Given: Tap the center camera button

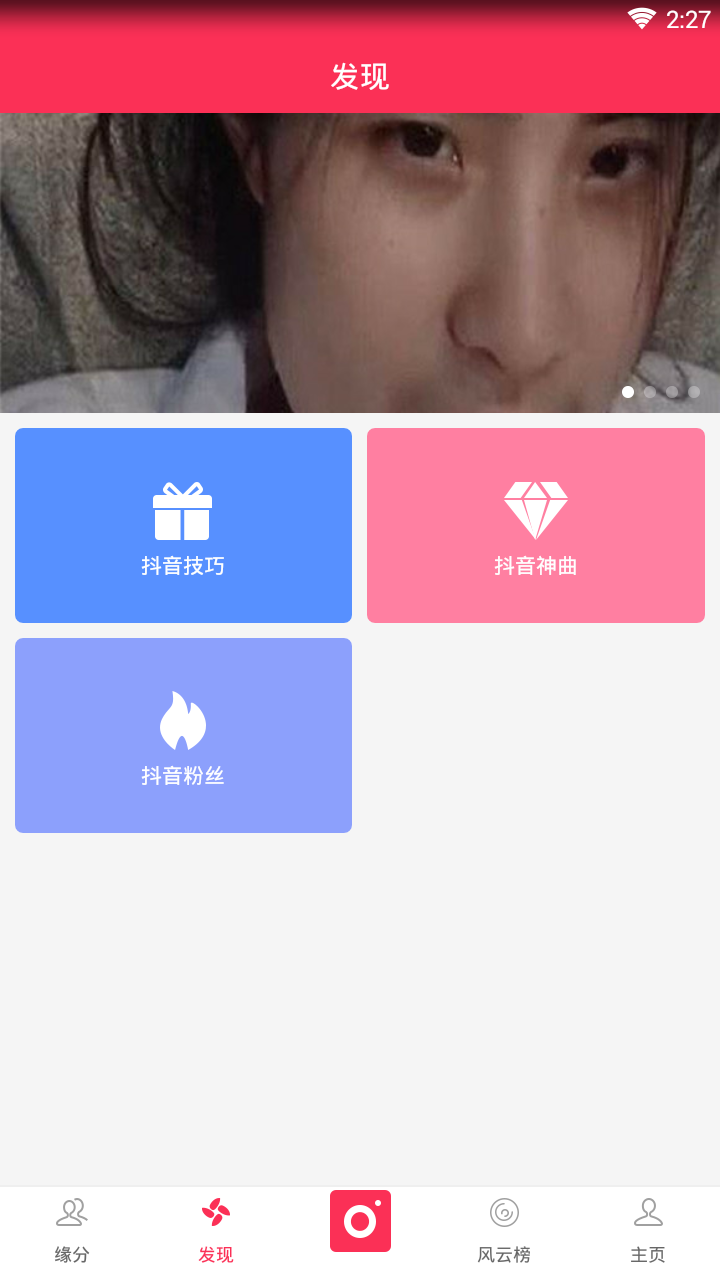Looking at the screenshot, I should (x=360, y=1221).
